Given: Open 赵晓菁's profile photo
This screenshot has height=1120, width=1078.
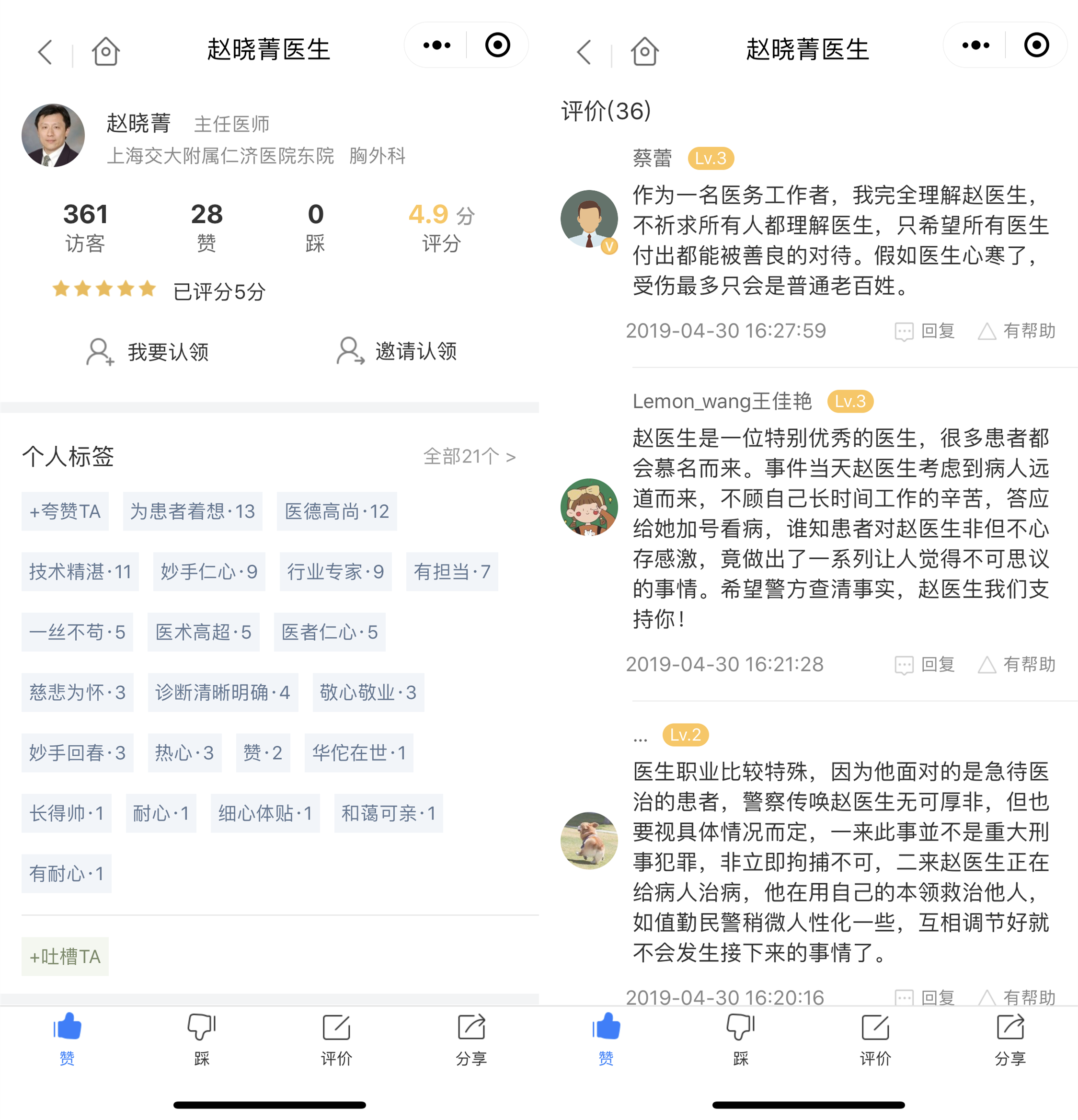Looking at the screenshot, I should click(x=53, y=136).
